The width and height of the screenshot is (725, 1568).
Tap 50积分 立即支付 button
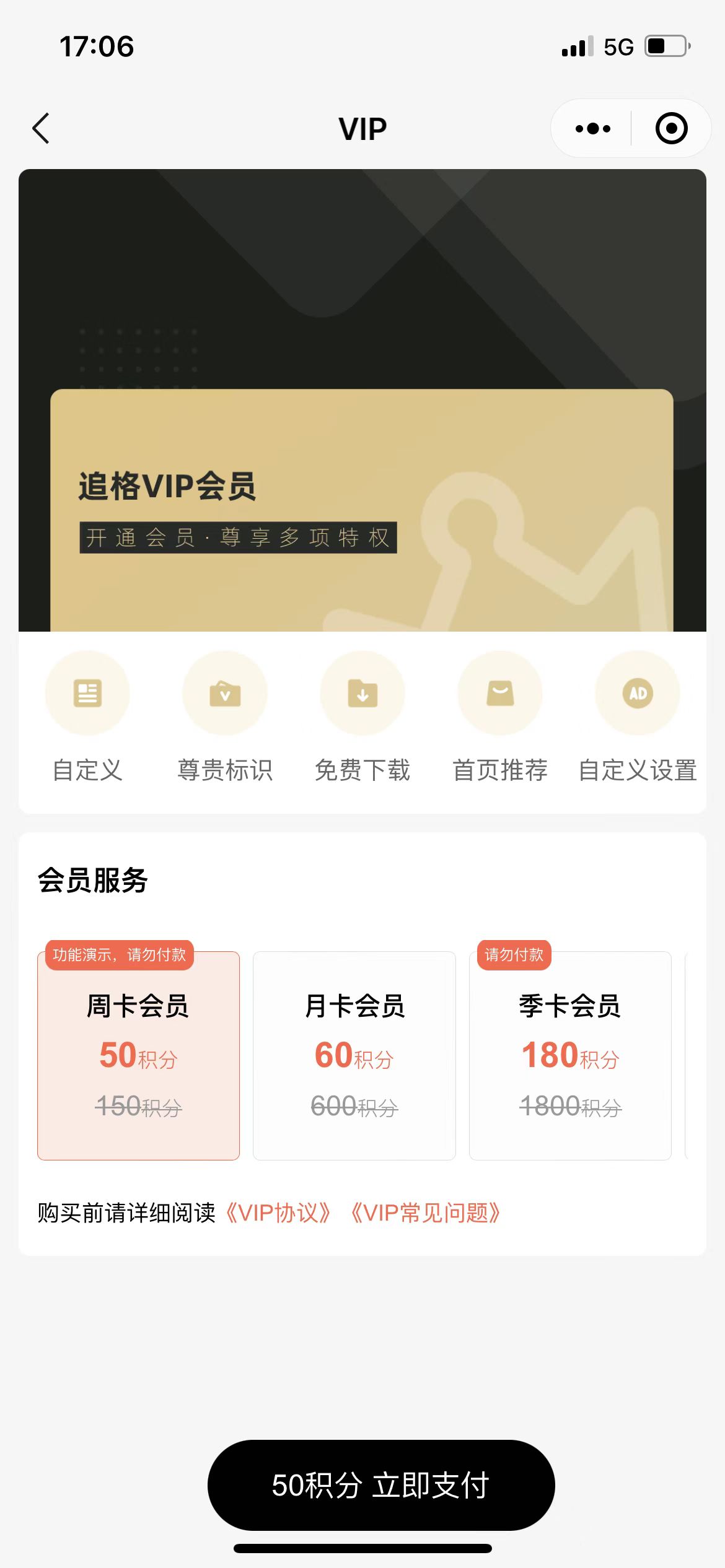(x=380, y=1485)
